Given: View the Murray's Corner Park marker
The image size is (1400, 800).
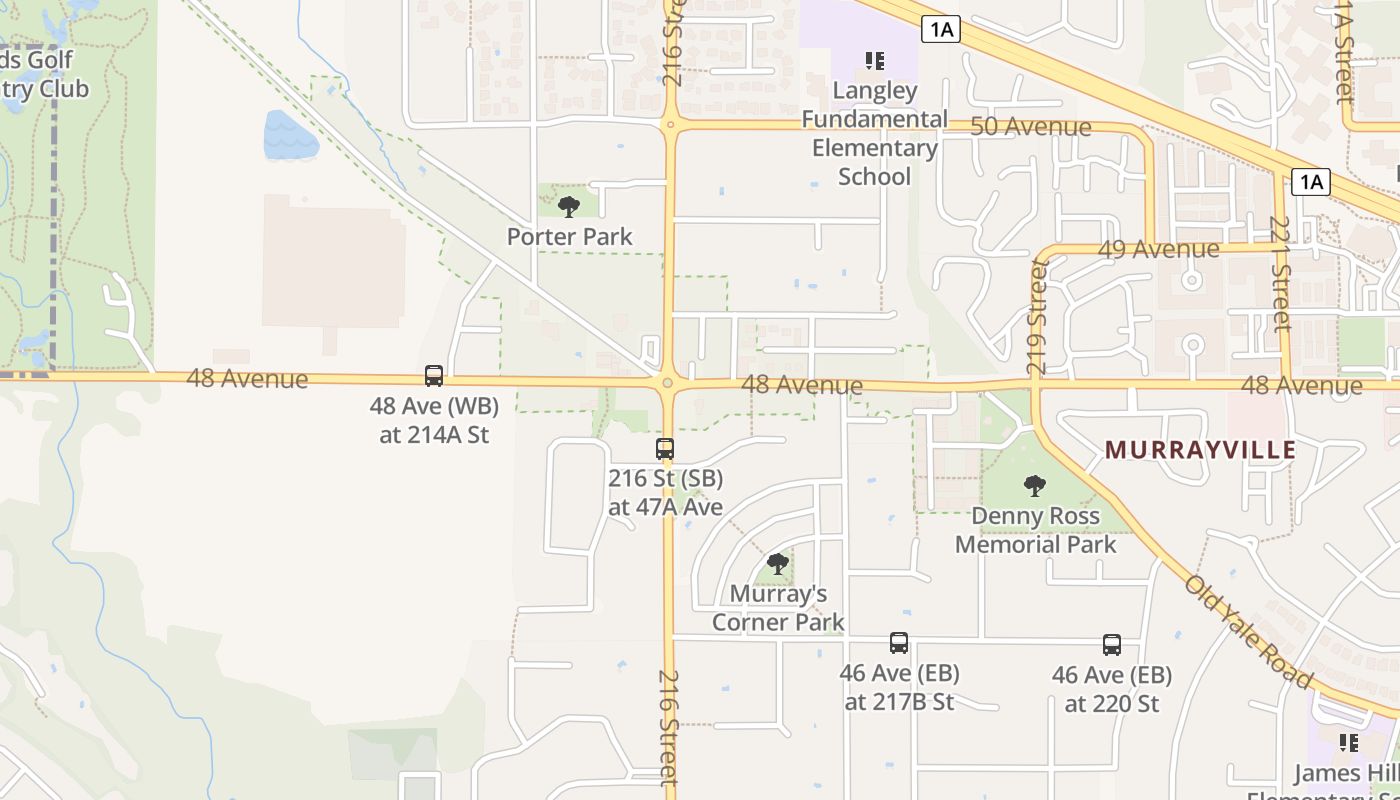Looking at the screenshot, I should [778, 564].
